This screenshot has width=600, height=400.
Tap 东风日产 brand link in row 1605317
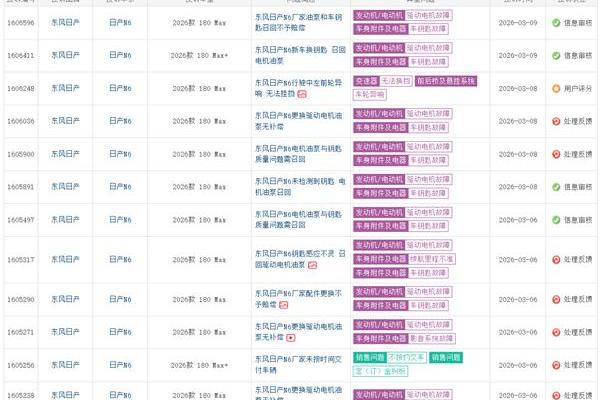click(x=66, y=259)
